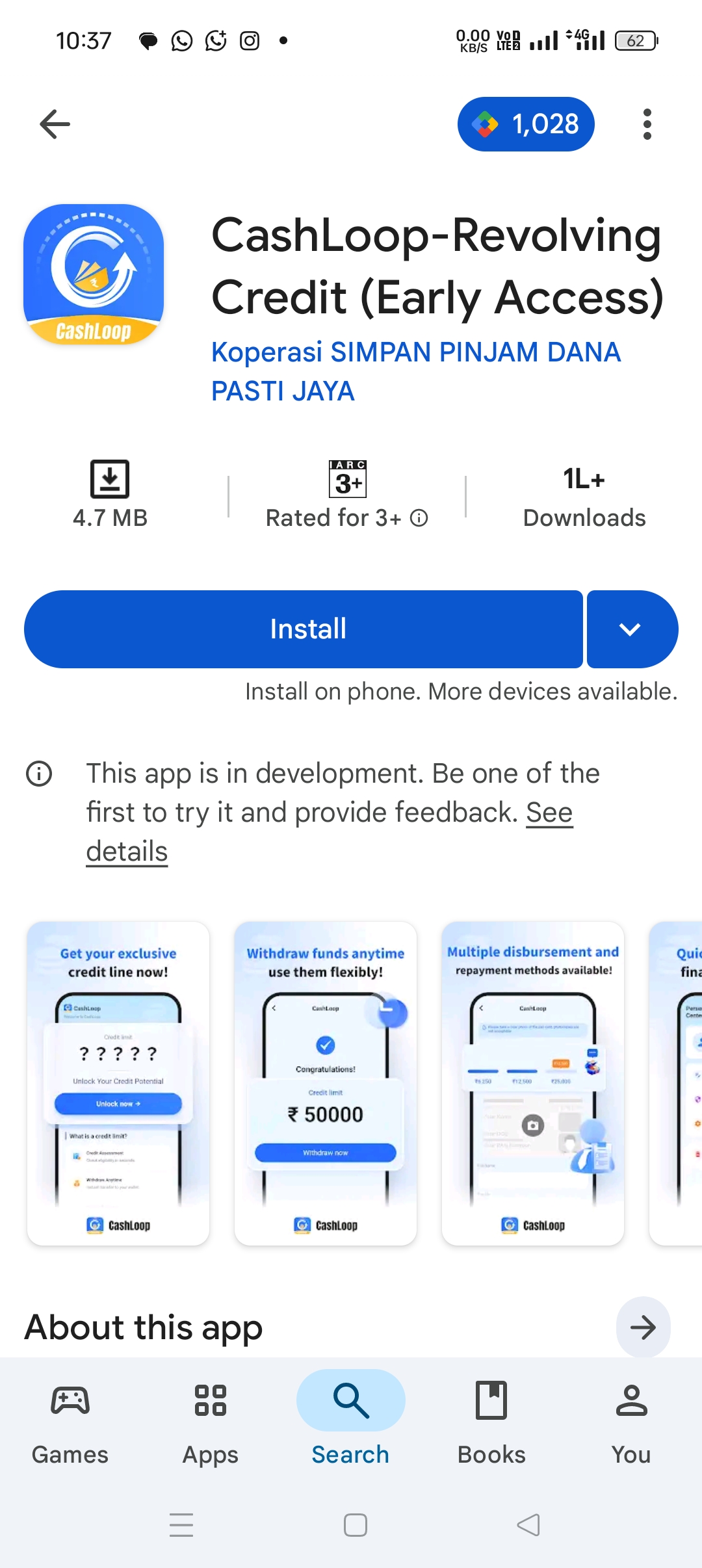Open the three-dot overflow menu
The height and width of the screenshot is (1568, 702).
646,124
